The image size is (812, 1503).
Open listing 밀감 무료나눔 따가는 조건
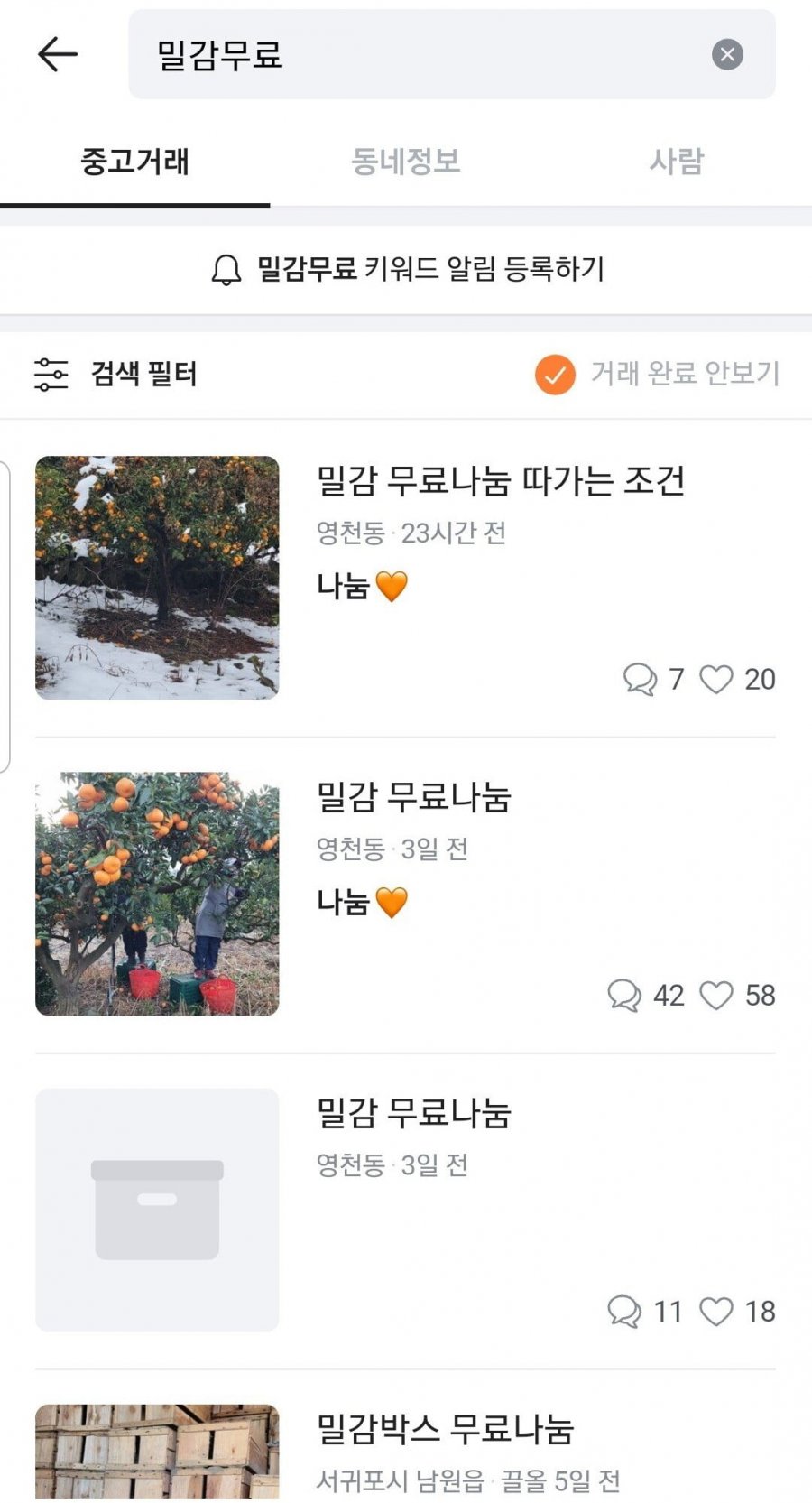(501, 481)
